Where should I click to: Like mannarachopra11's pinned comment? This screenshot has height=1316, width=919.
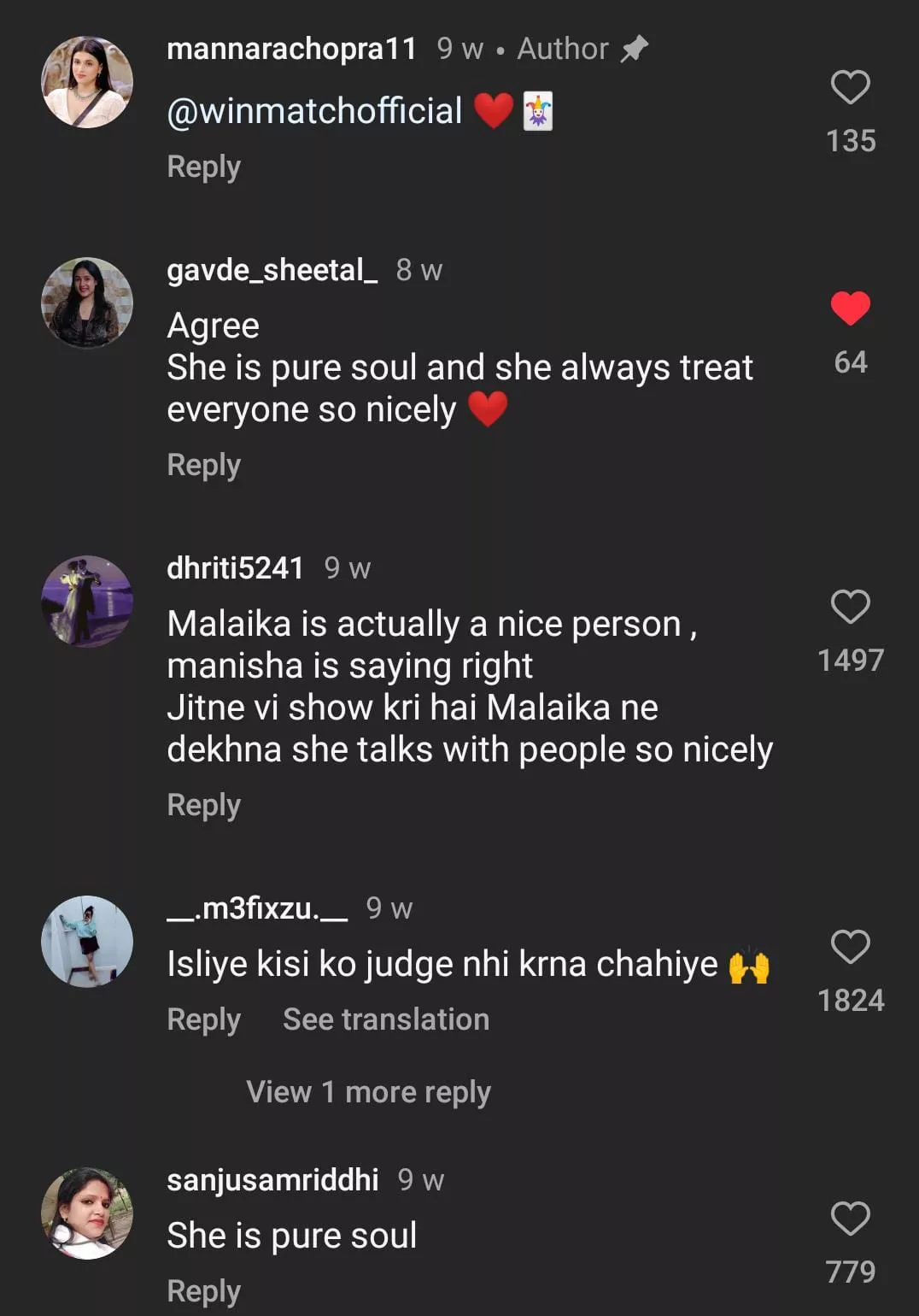850,87
